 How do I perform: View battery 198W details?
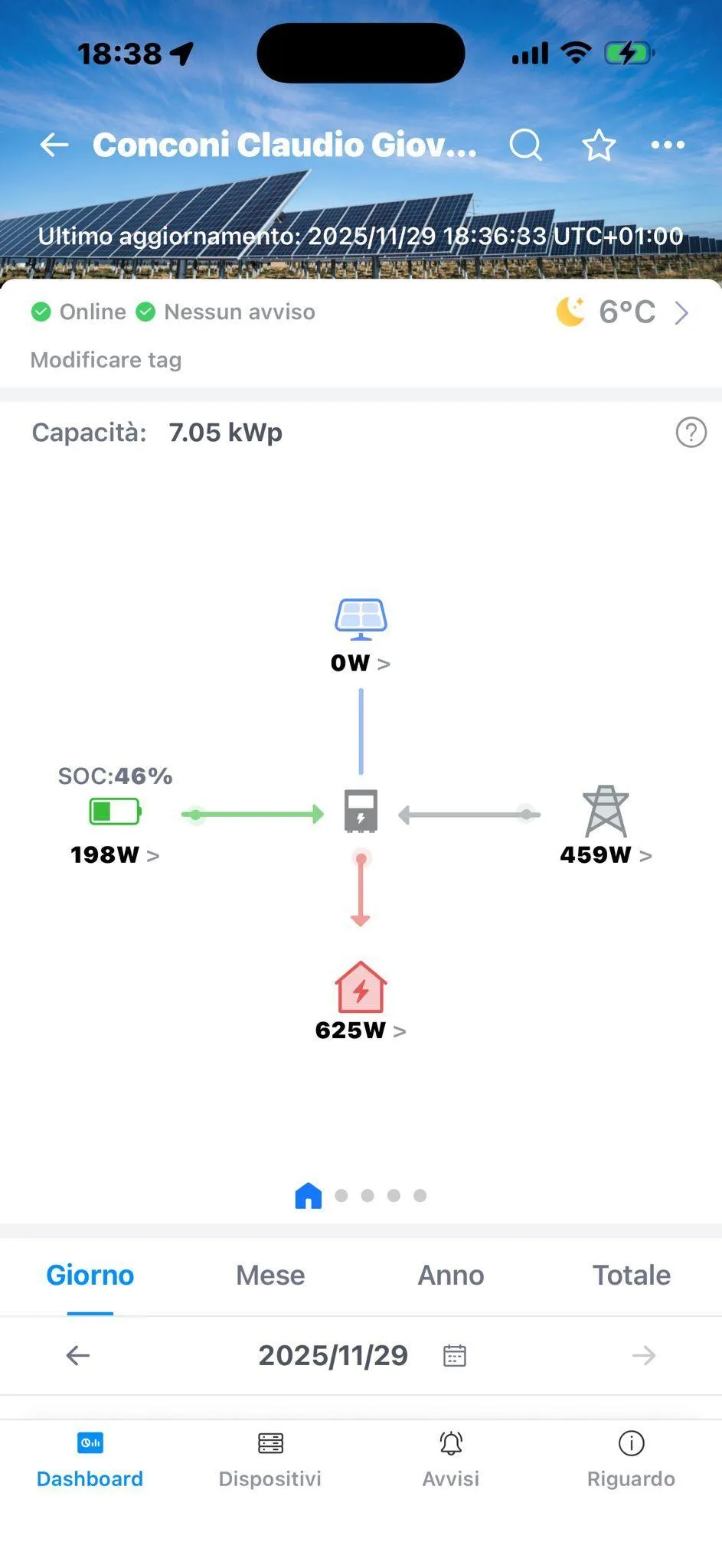tap(115, 854)
